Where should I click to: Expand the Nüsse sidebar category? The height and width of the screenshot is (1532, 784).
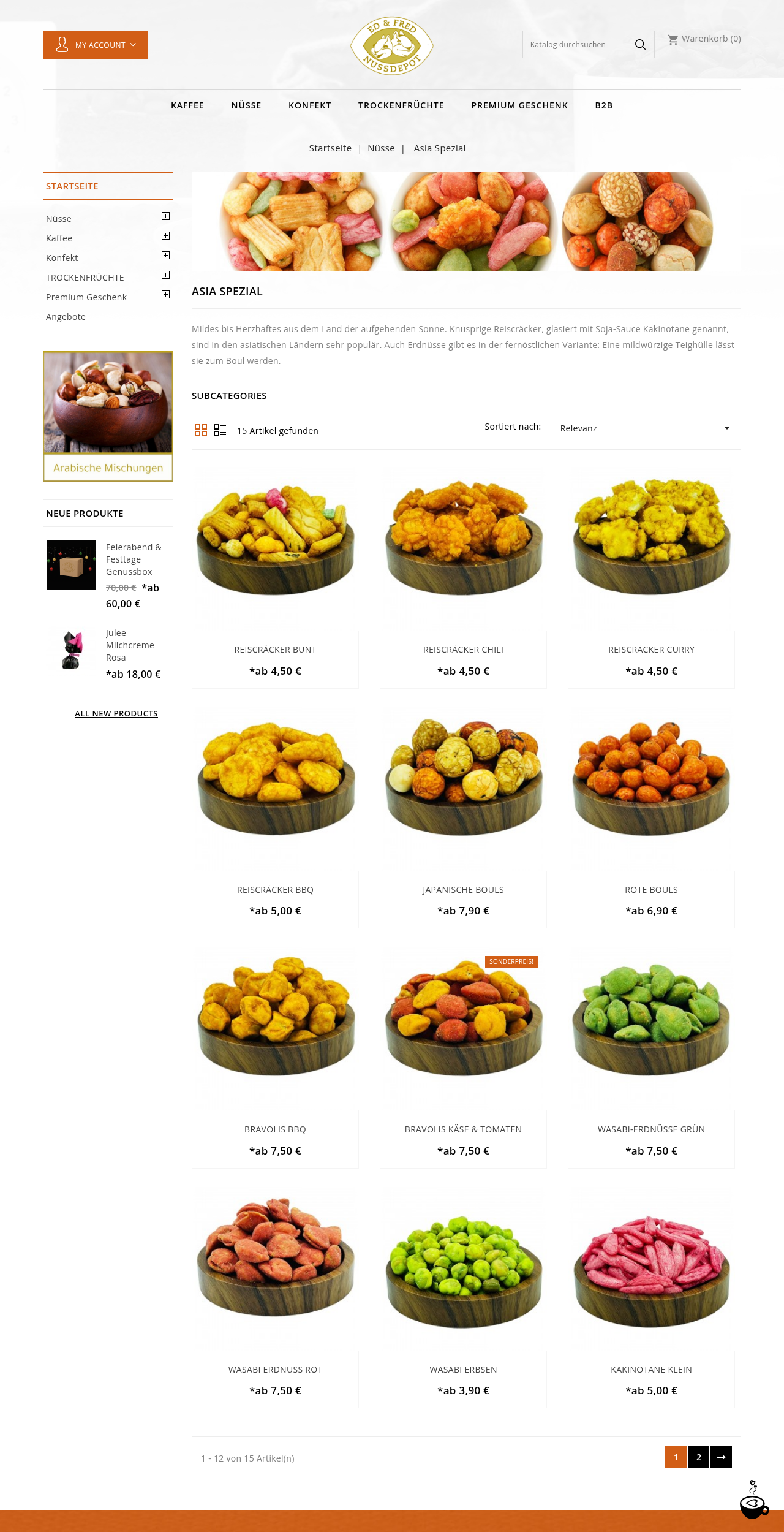[x=165, y=216]
